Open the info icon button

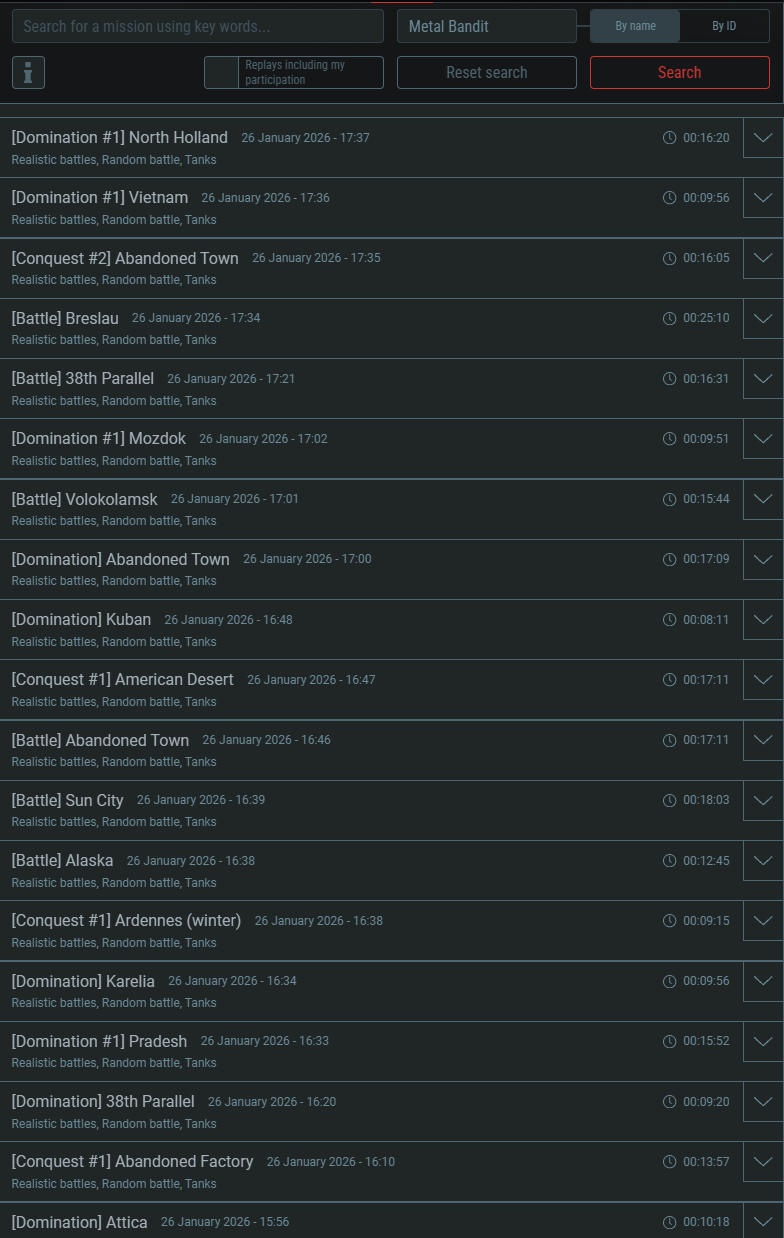click(x=28, y=72)
